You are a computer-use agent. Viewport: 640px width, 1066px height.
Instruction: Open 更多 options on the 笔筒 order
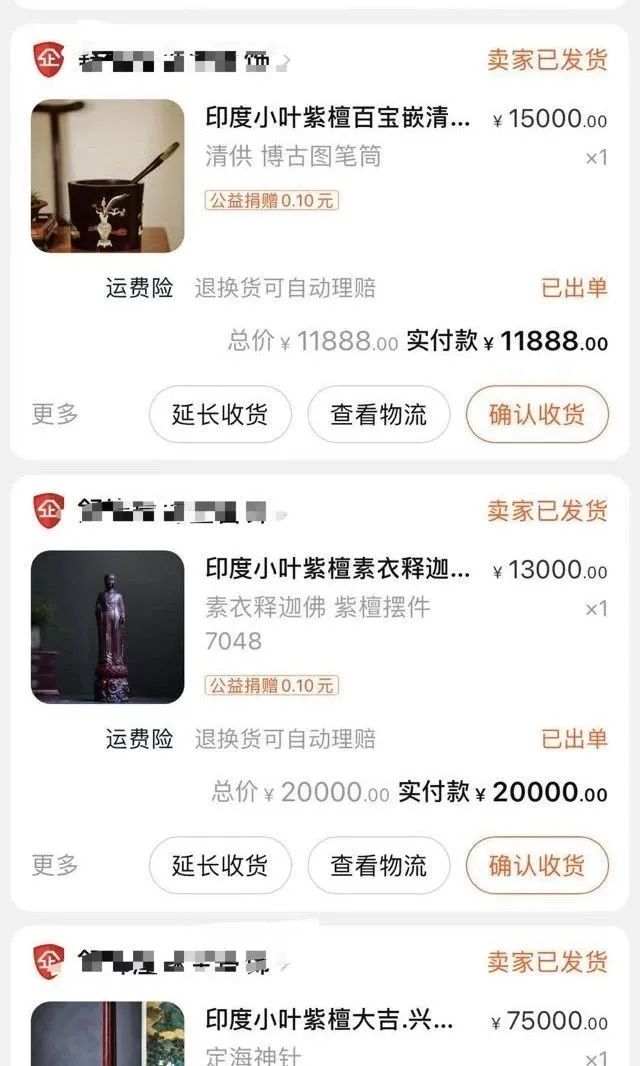point(54,413)
